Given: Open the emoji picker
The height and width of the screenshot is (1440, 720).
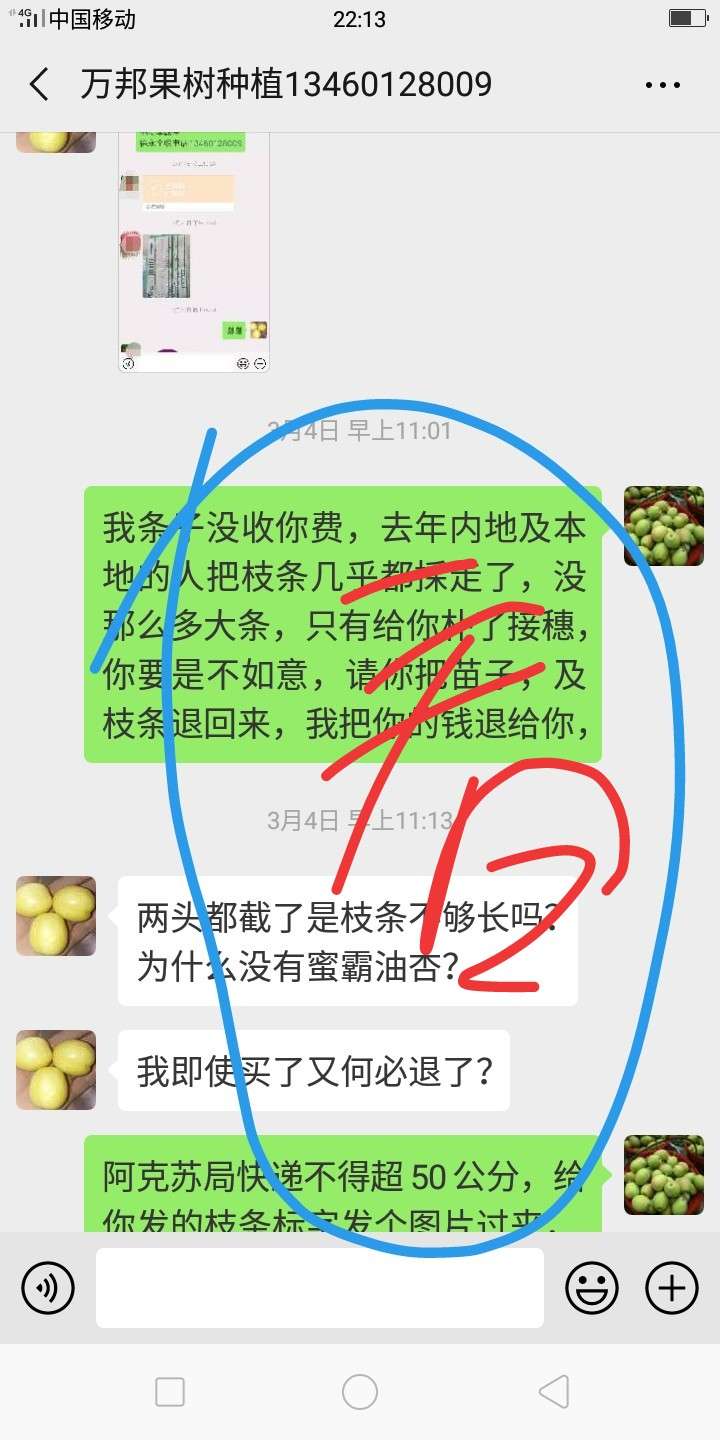Looking at the screenshot, I should tap(592, 1288).
